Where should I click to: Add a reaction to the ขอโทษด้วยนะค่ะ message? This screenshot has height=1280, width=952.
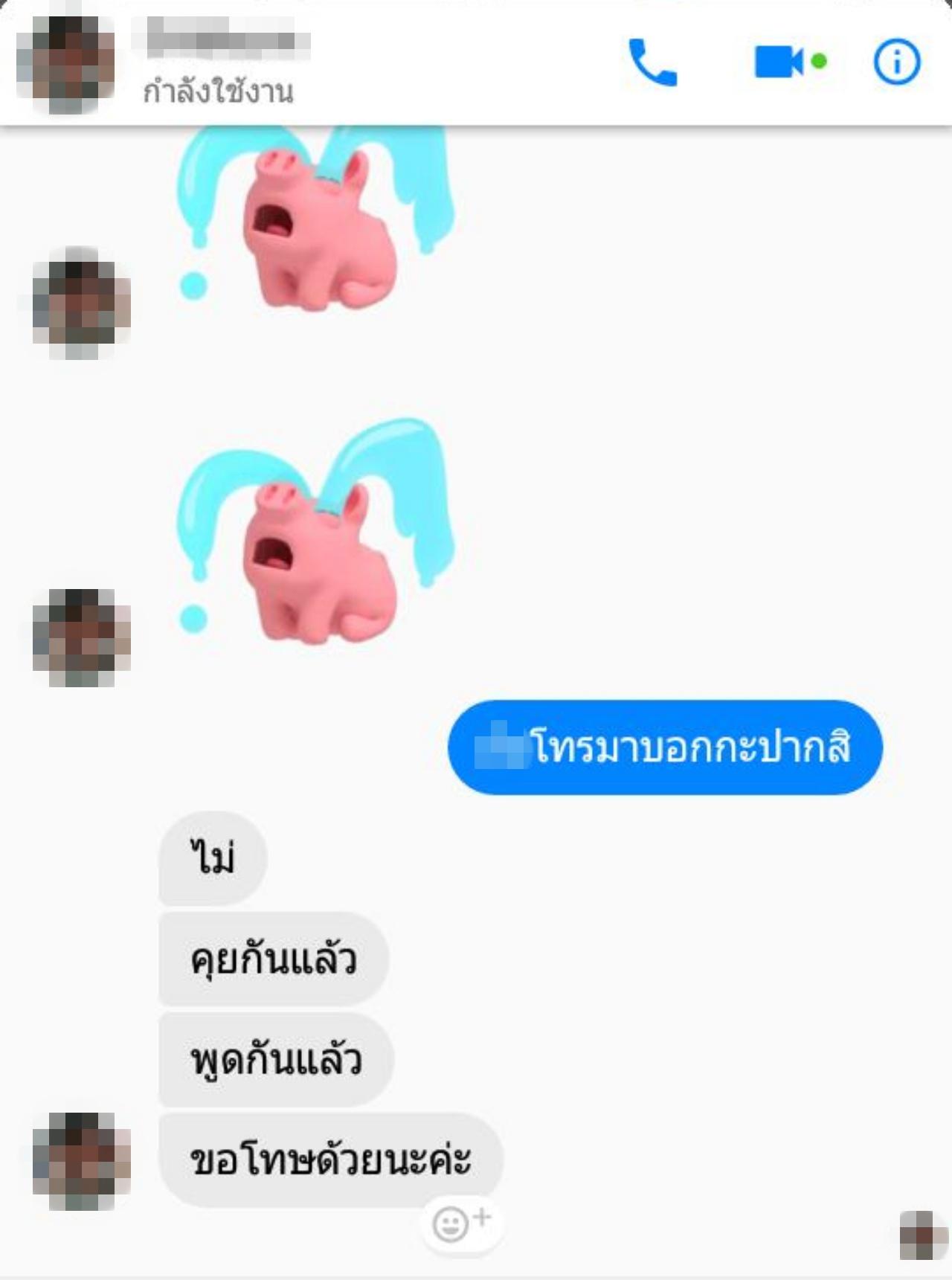pyautogui.click(x=460, y=1222)
